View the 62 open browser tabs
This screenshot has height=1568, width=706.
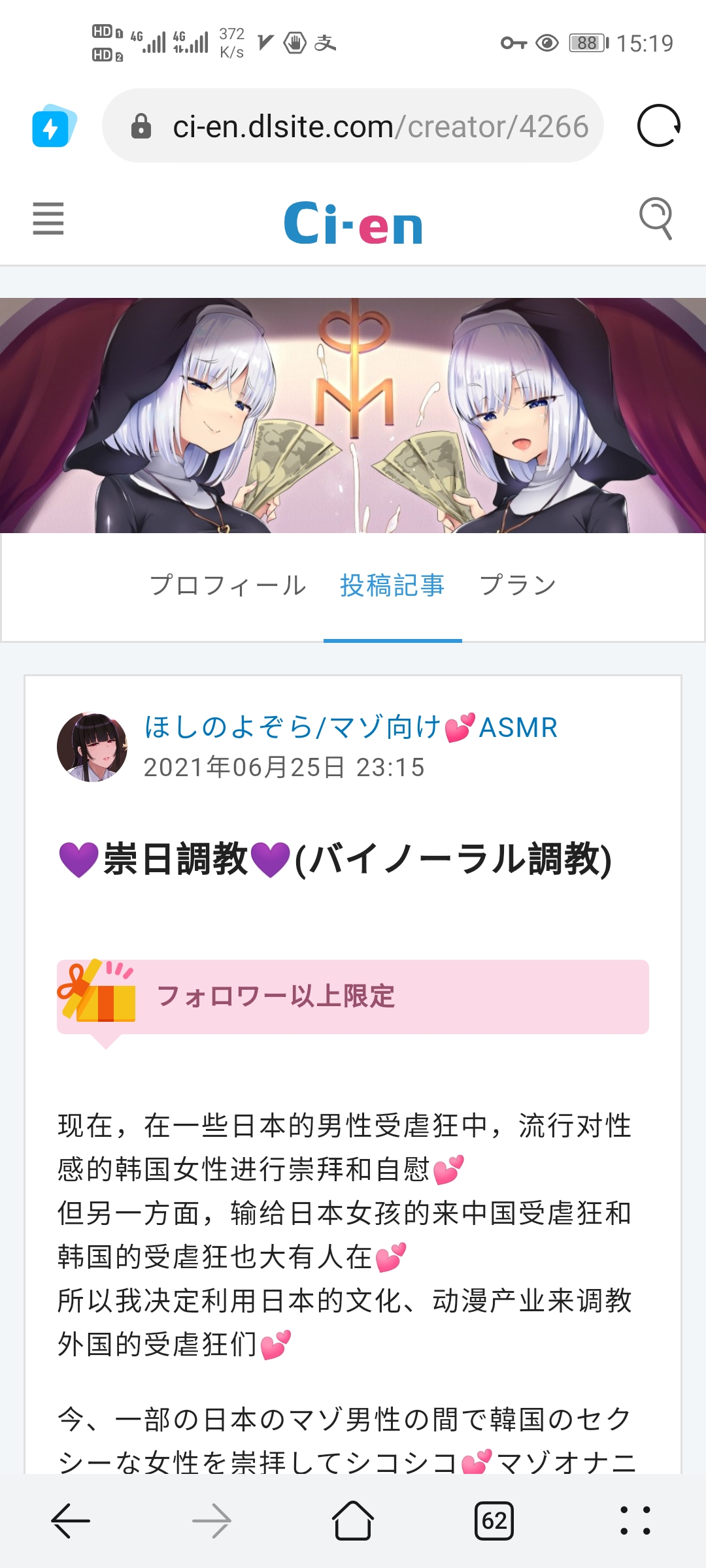click(494, 1521)
